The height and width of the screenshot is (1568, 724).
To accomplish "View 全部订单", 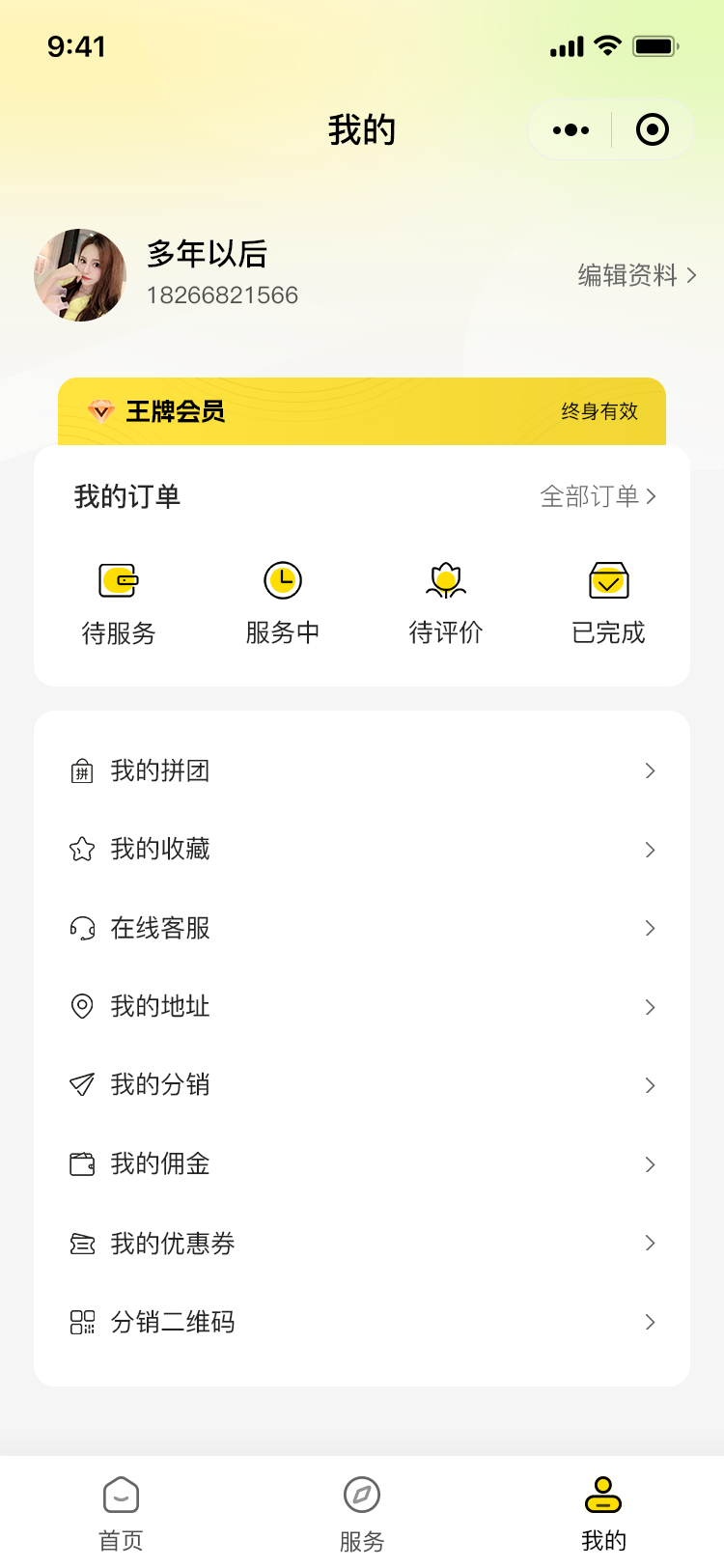I will point(598,497).
